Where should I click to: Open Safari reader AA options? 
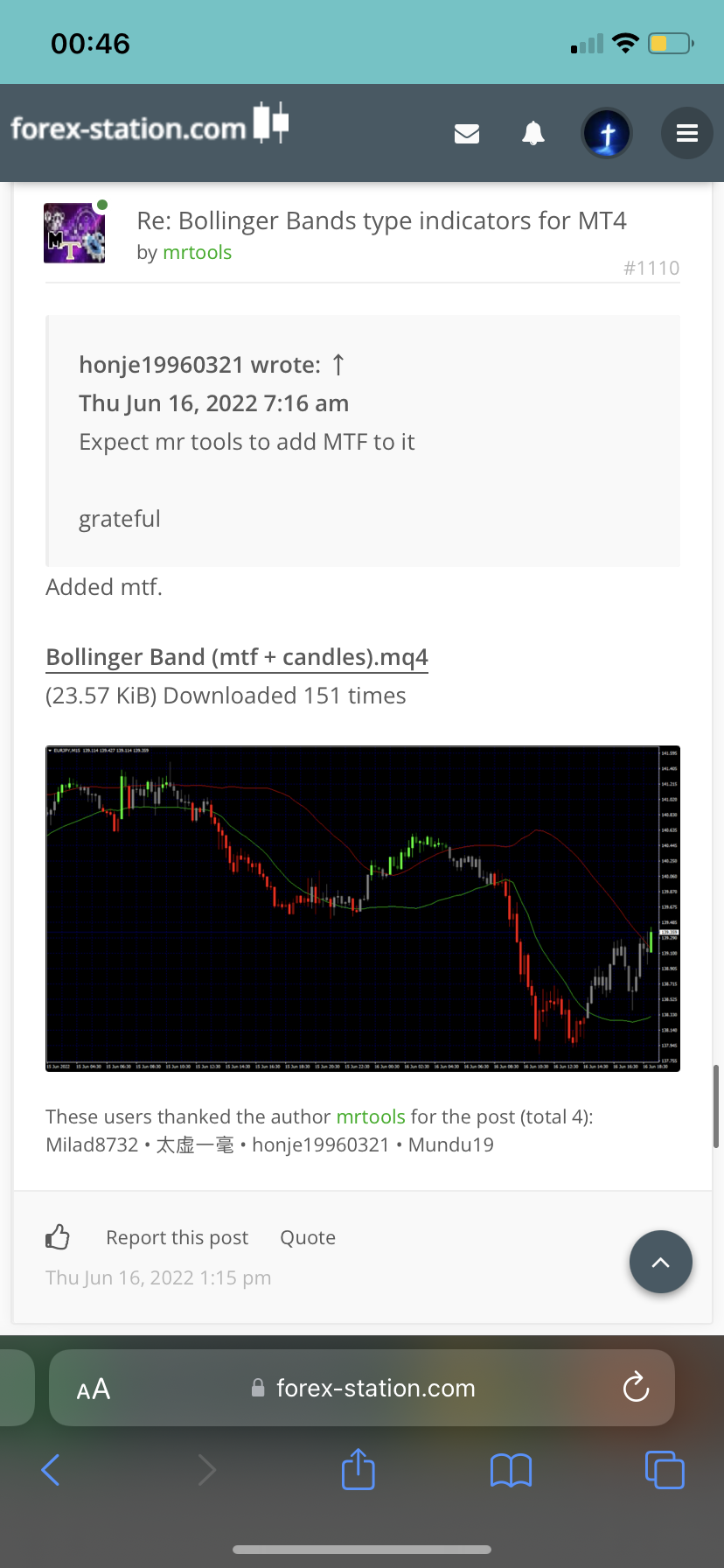pos(94,1389)
